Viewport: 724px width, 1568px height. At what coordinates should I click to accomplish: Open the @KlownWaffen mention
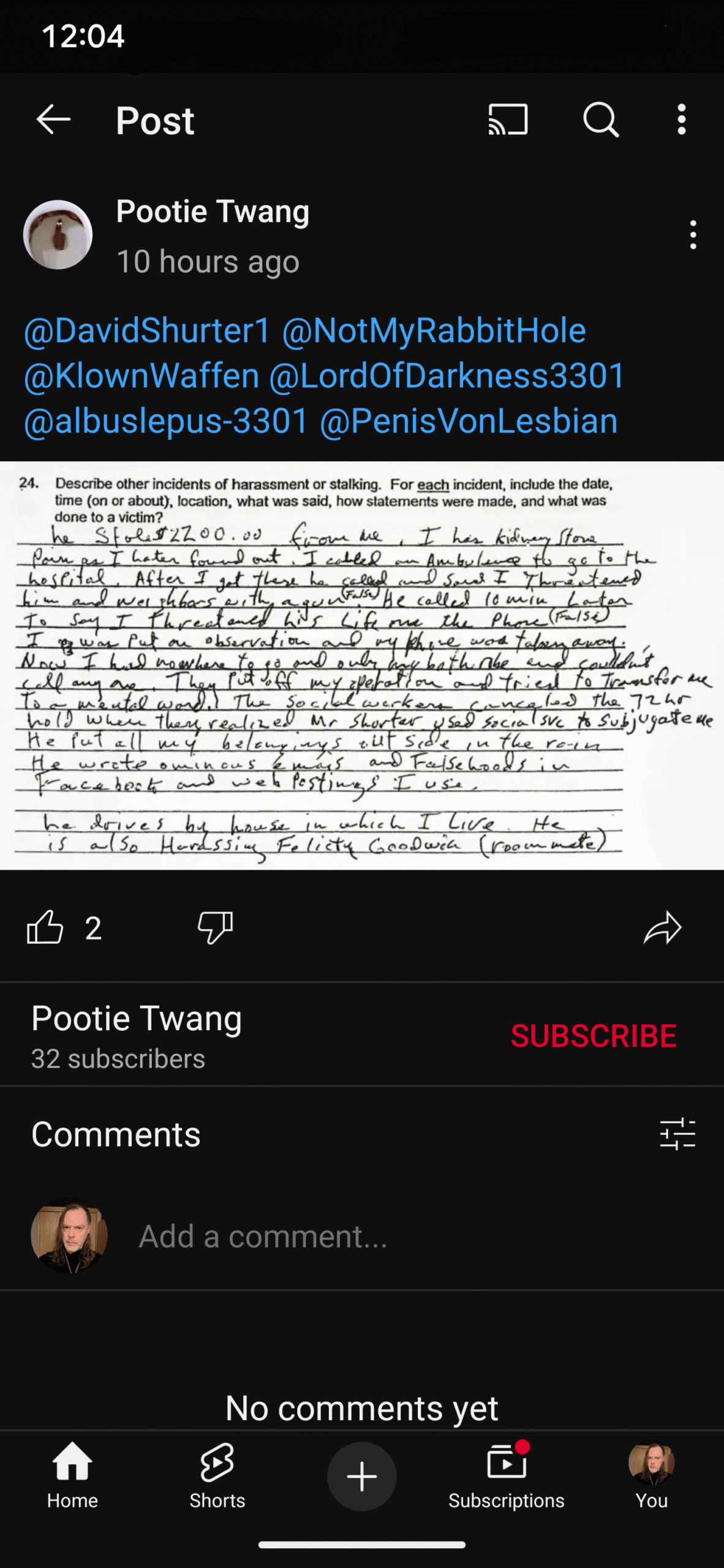[141, 376]
